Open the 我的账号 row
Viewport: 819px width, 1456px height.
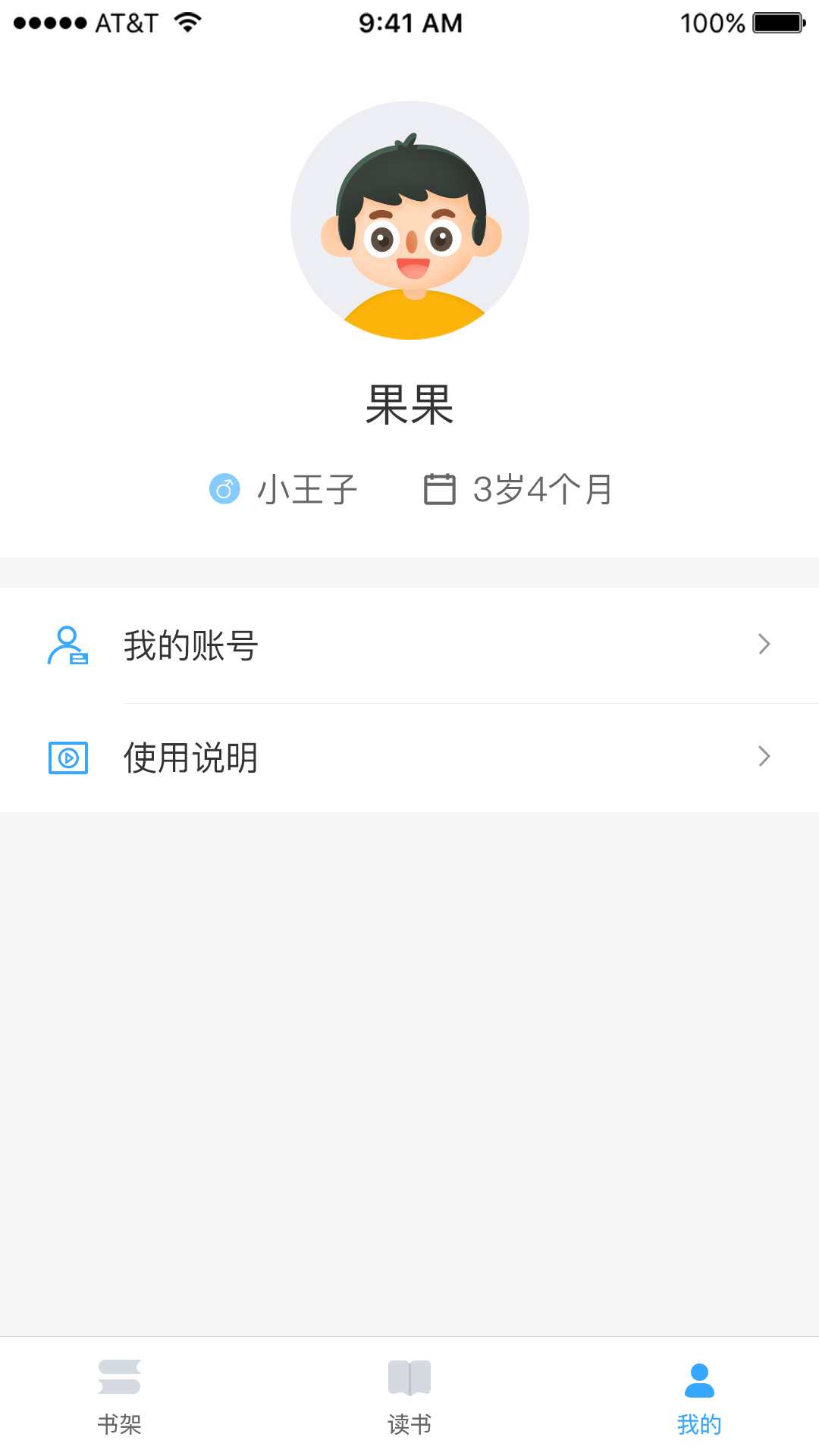(409, 645)
